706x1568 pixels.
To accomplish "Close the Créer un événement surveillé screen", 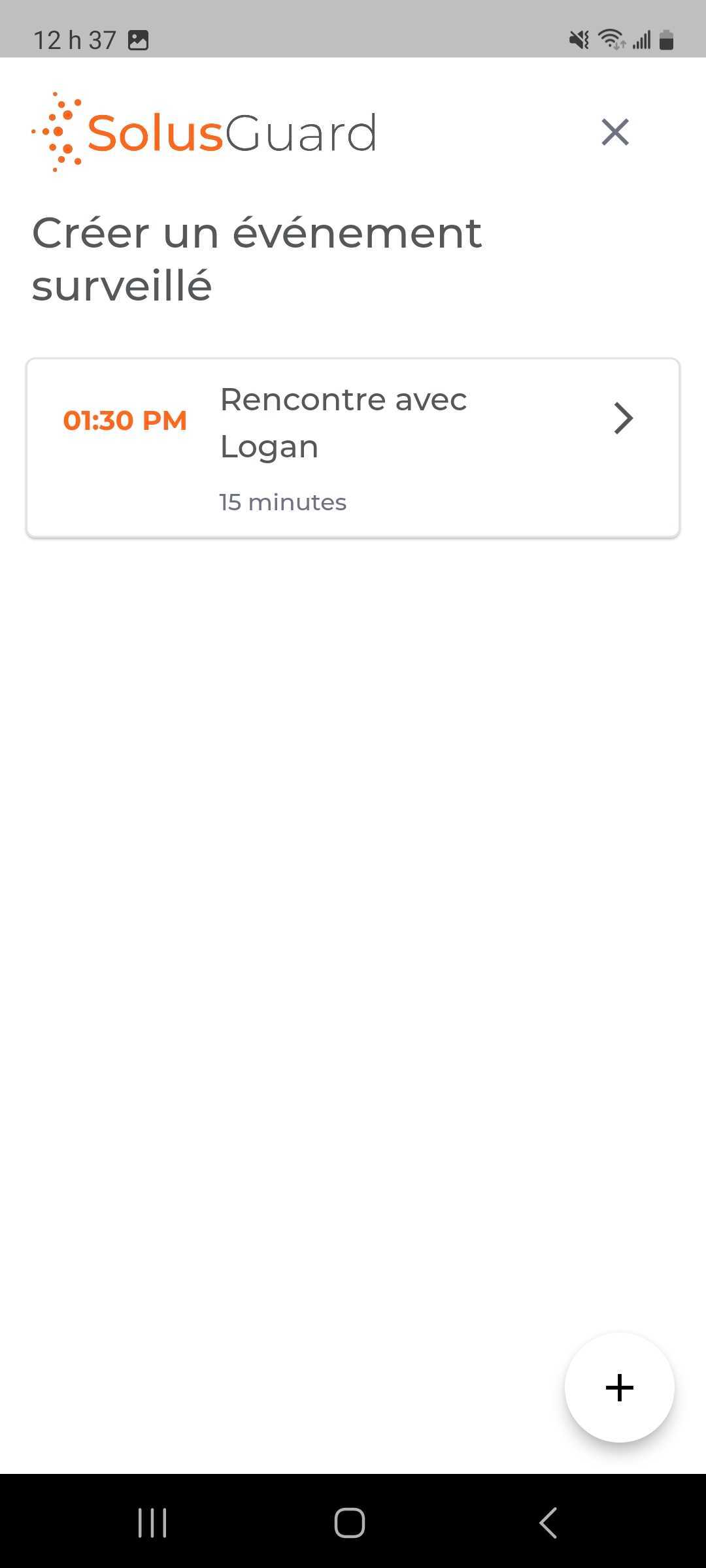I will 614,132.
